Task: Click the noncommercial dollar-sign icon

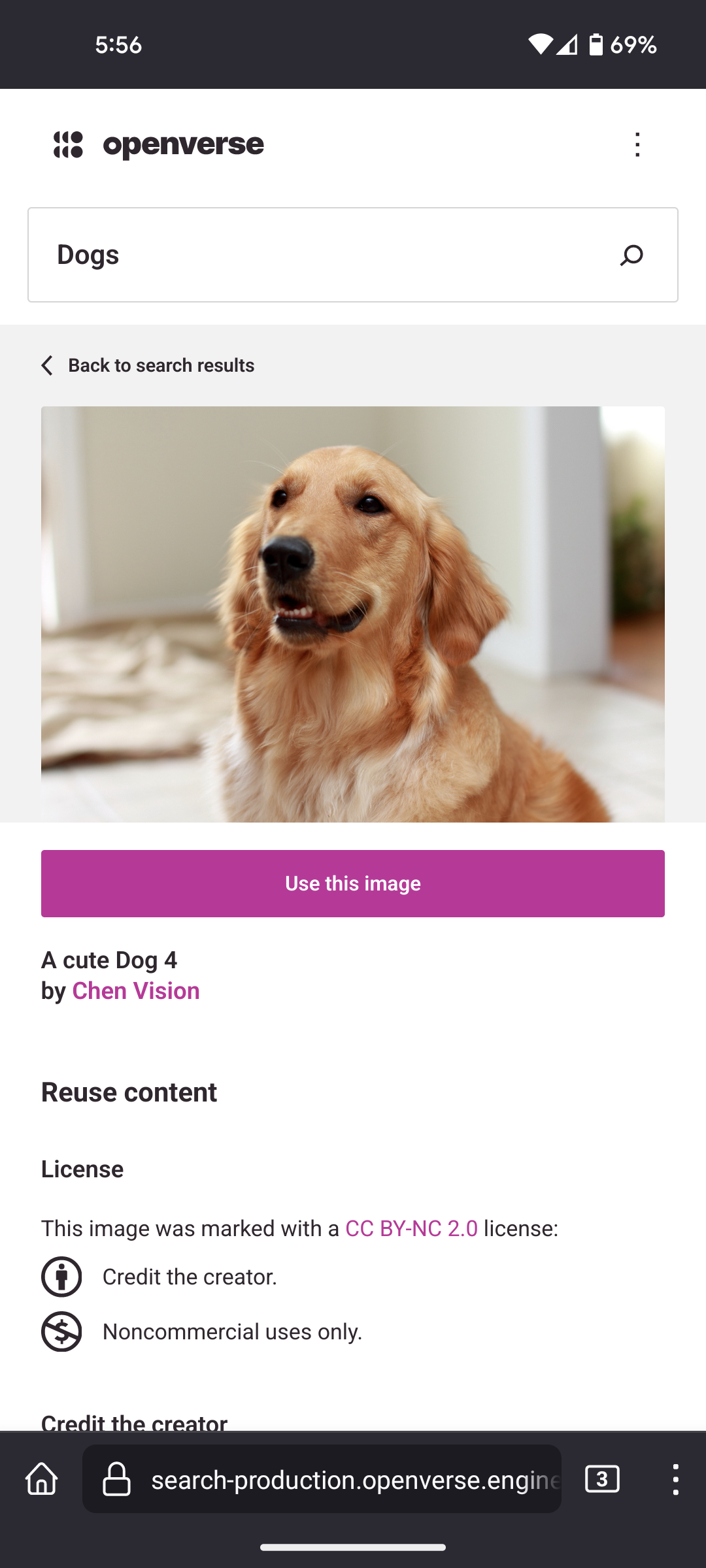Action: tap(62, 1331)
